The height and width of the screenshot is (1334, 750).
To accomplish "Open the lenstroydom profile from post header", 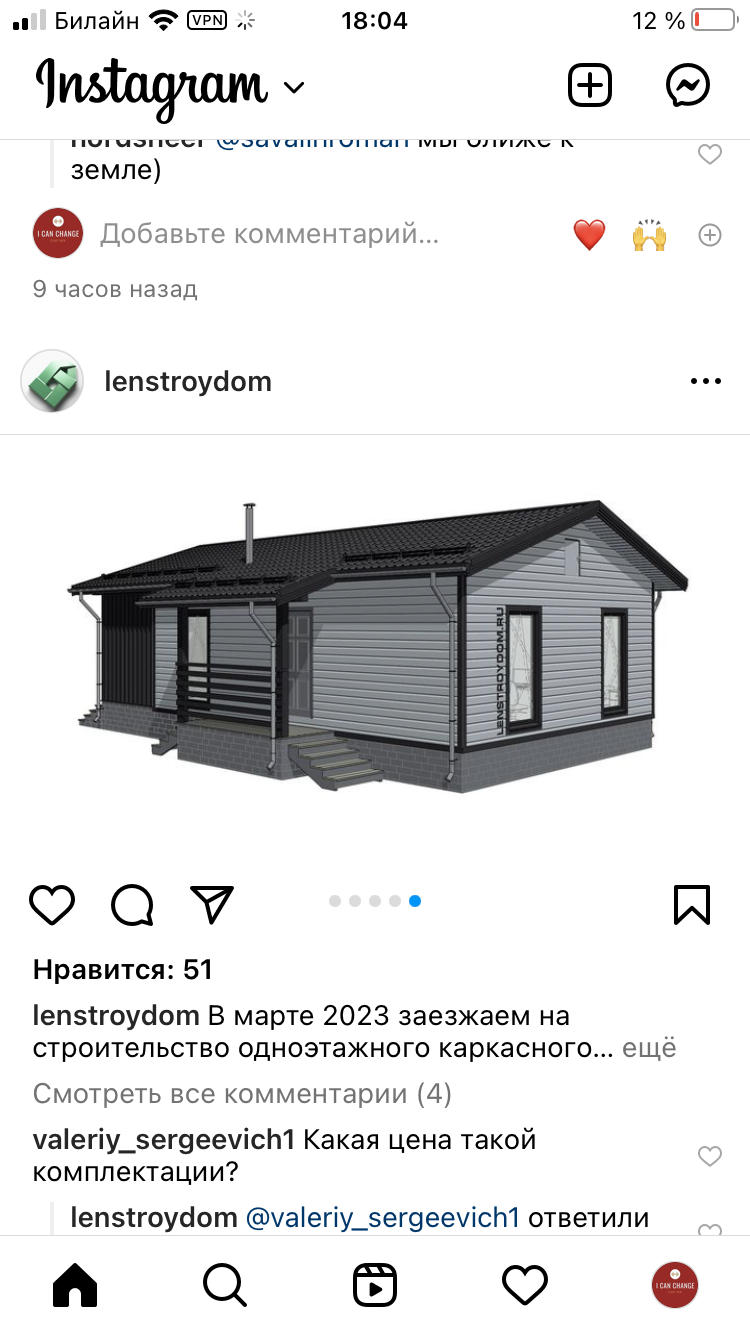I will point(188,381).
